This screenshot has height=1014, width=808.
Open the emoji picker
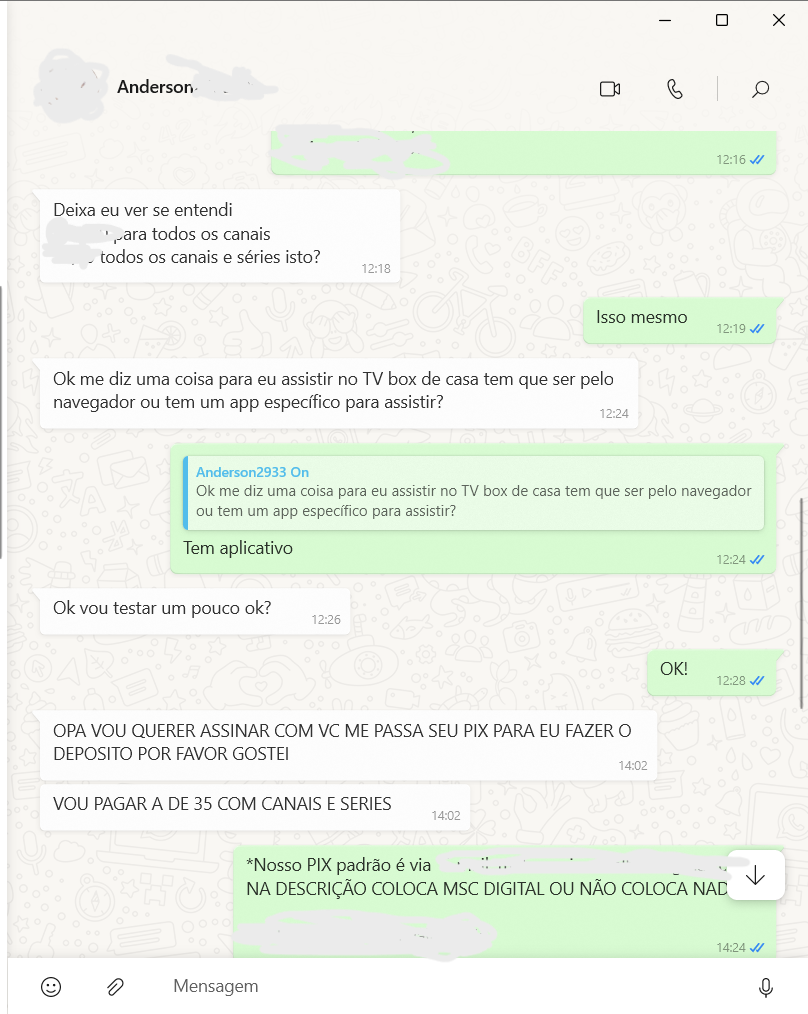click(51, 987)
